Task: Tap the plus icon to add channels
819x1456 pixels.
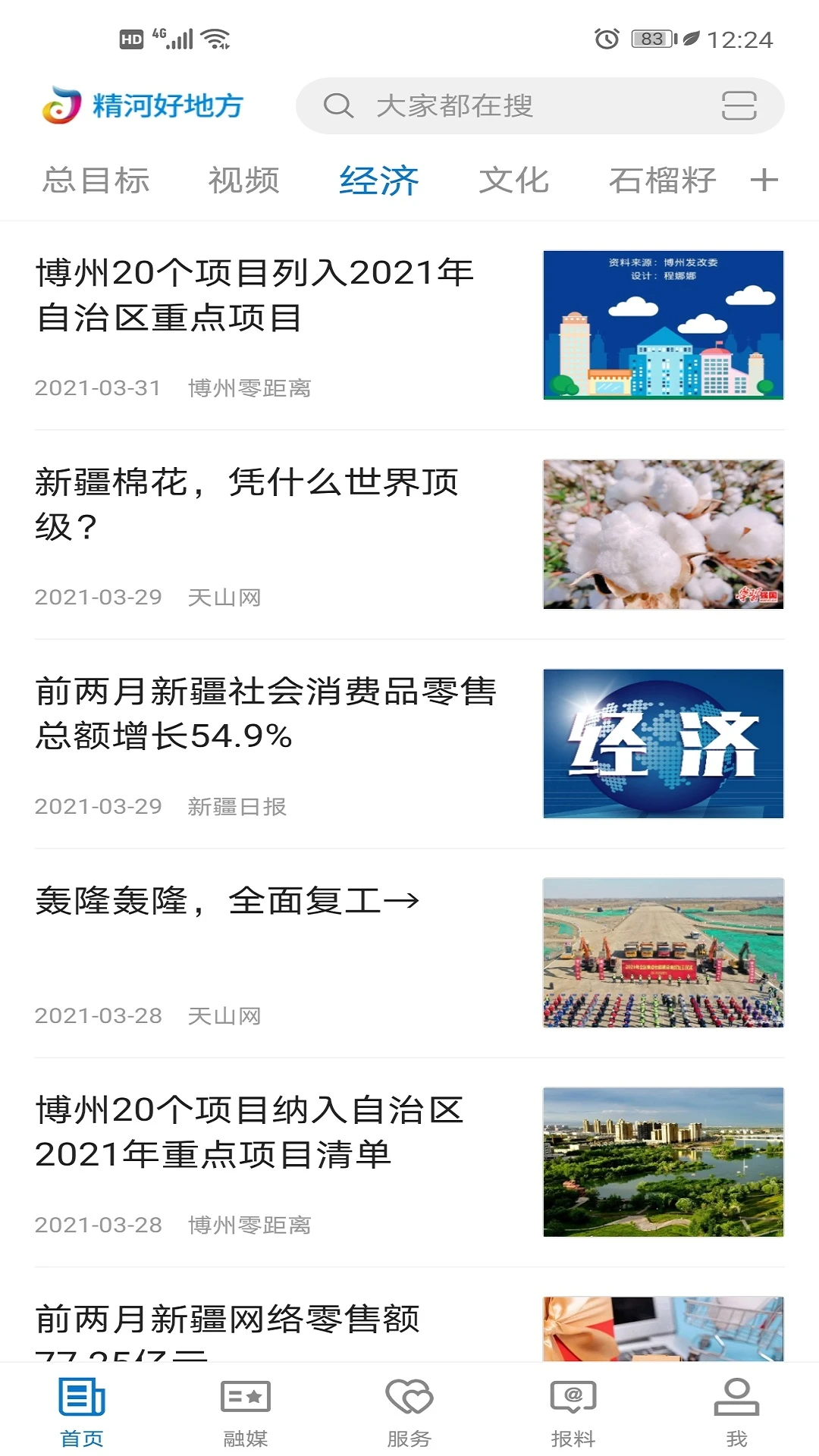Action: (x=764, y=180)
